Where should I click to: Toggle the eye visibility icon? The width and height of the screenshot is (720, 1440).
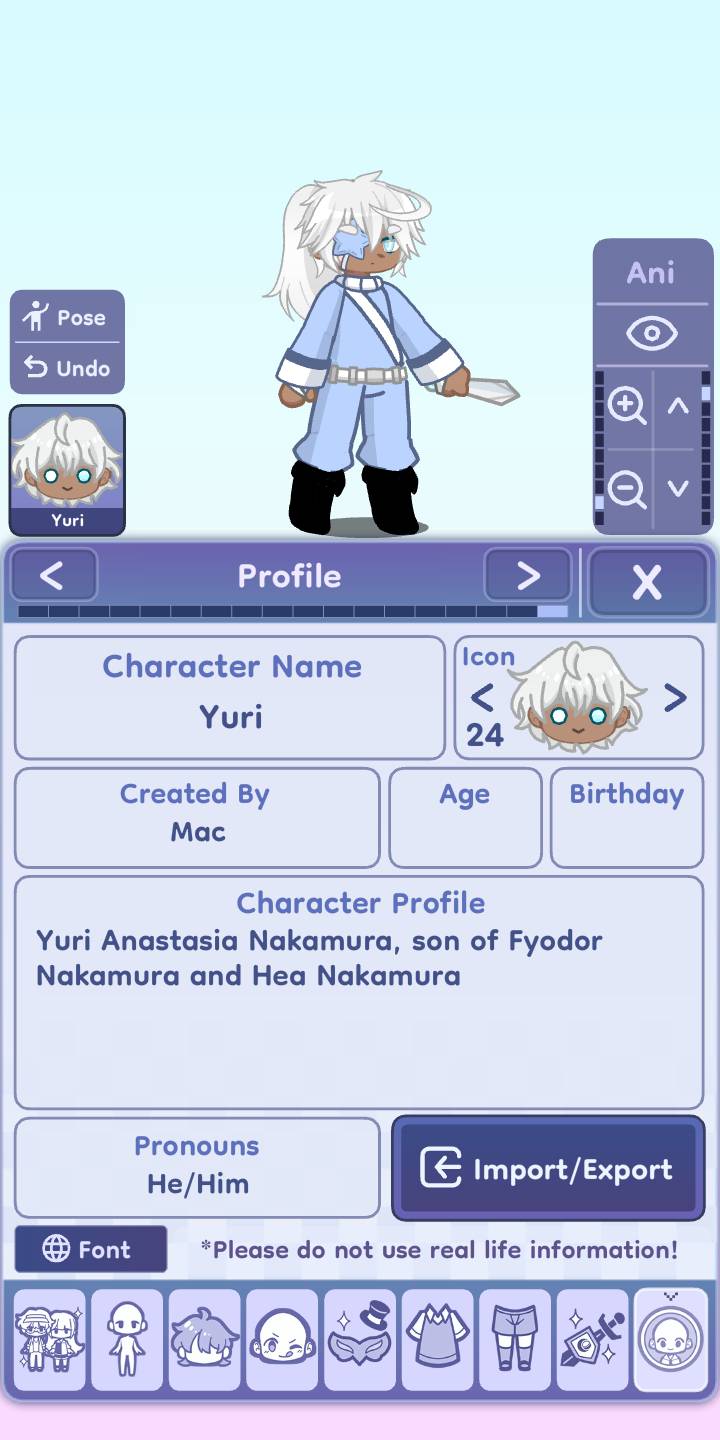(651, 334)
